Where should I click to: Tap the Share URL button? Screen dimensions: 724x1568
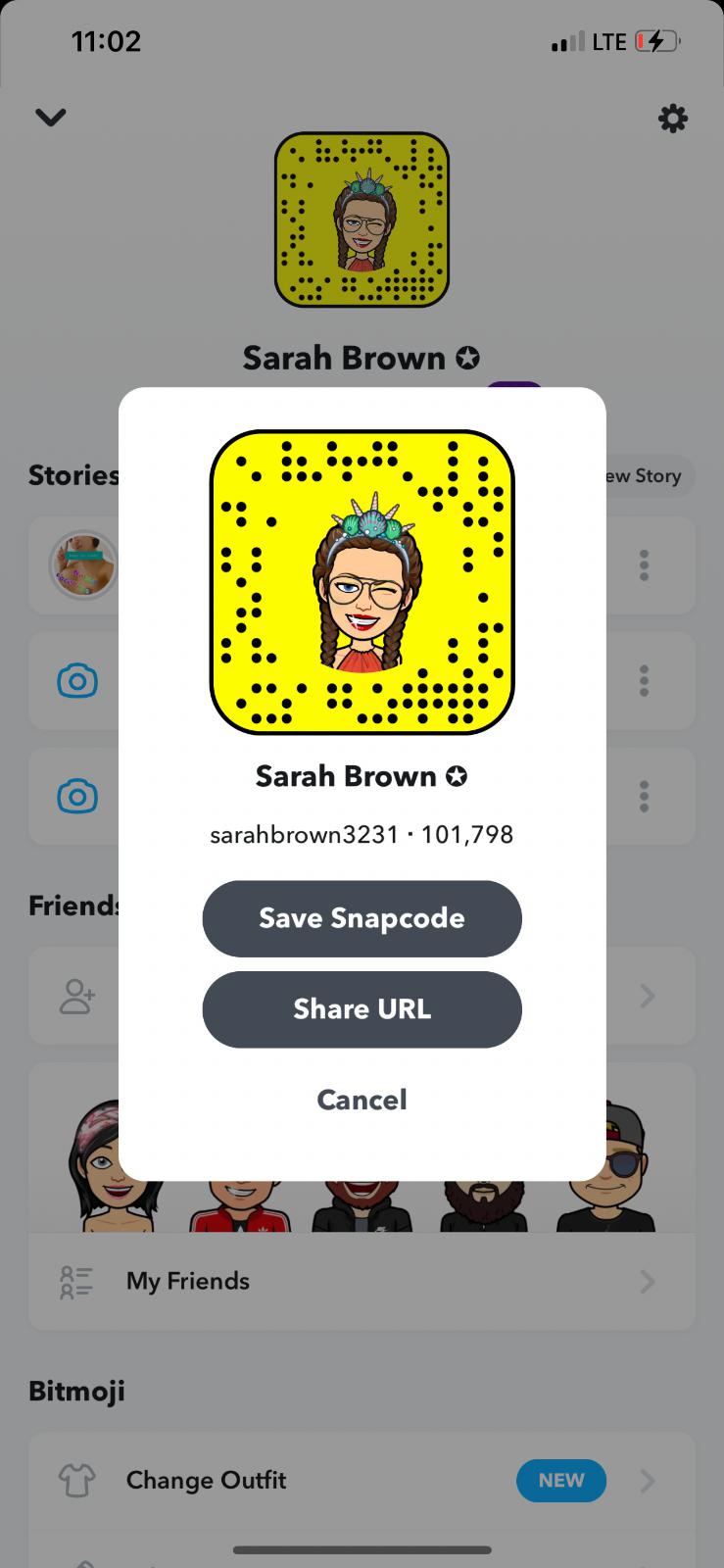click(x=362, y=1009)
